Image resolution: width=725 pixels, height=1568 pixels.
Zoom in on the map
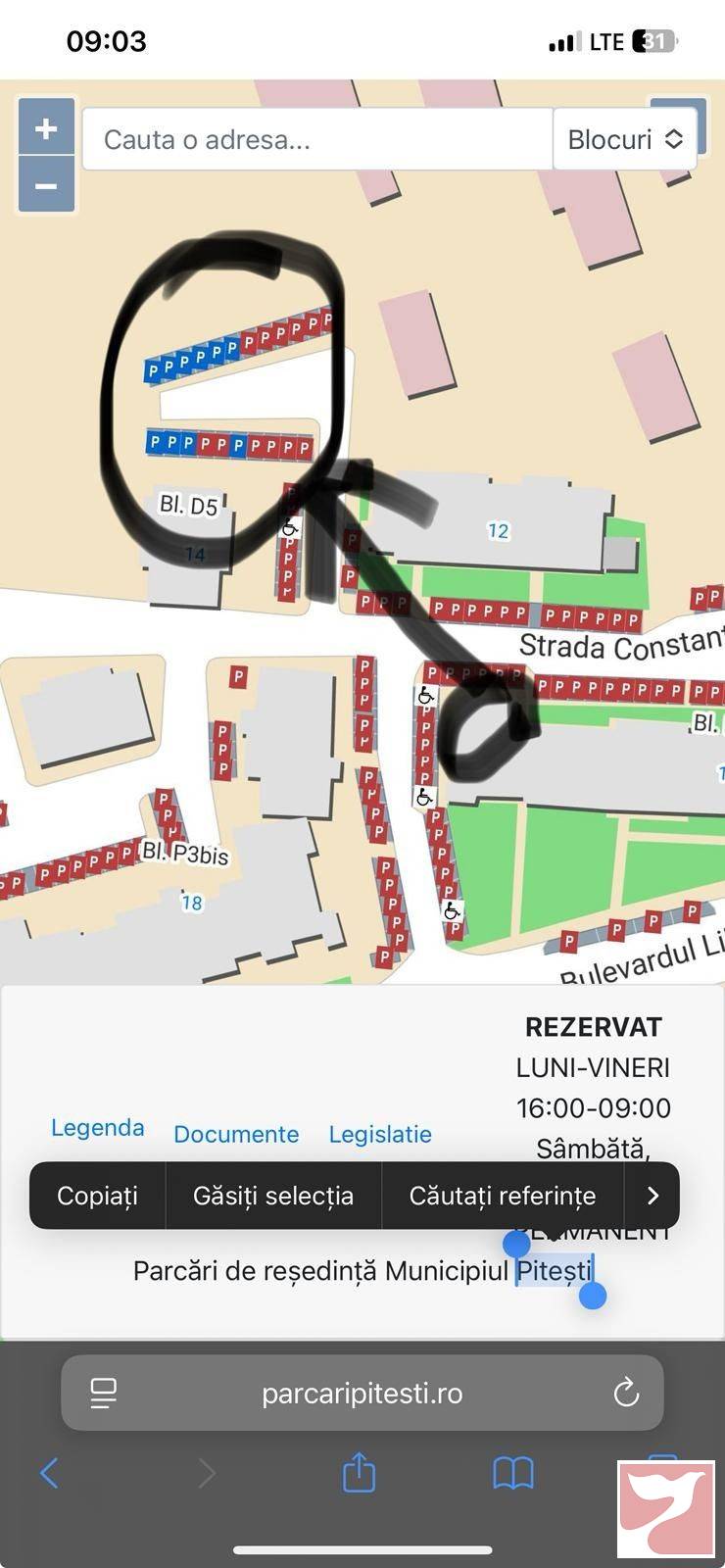[46, 127]
